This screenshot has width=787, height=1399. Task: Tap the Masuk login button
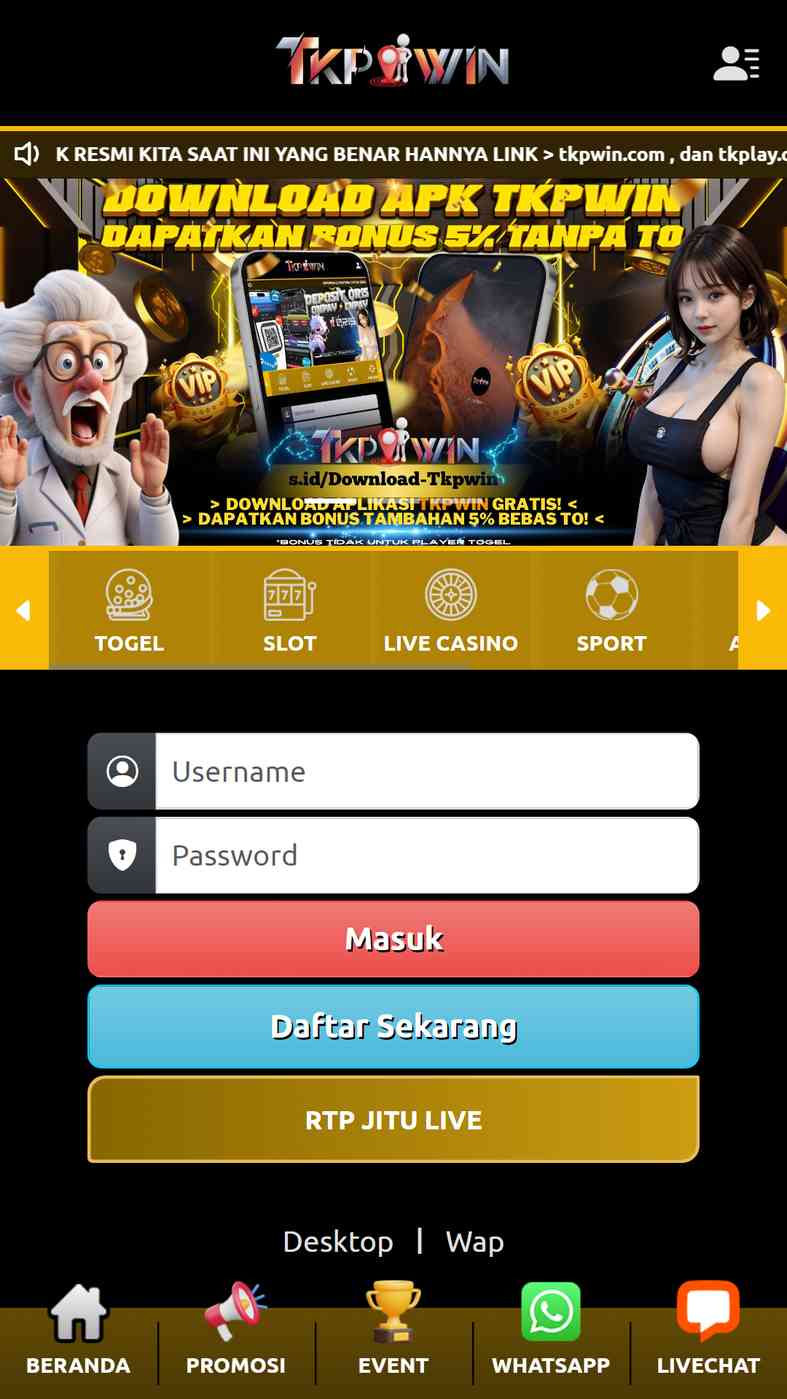(393, 939)
